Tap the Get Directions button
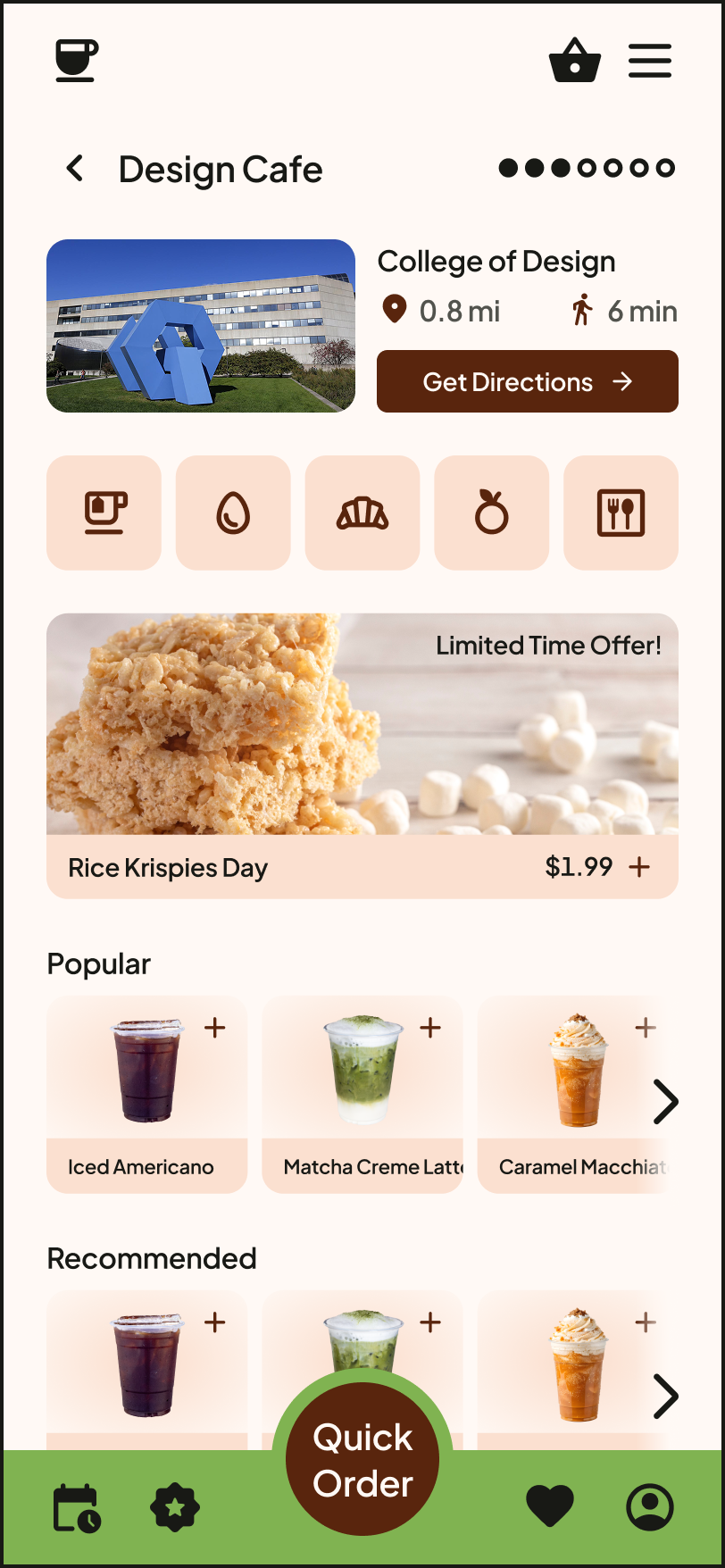Screen dimensions: 725x1568 click(x=527, y=381)
